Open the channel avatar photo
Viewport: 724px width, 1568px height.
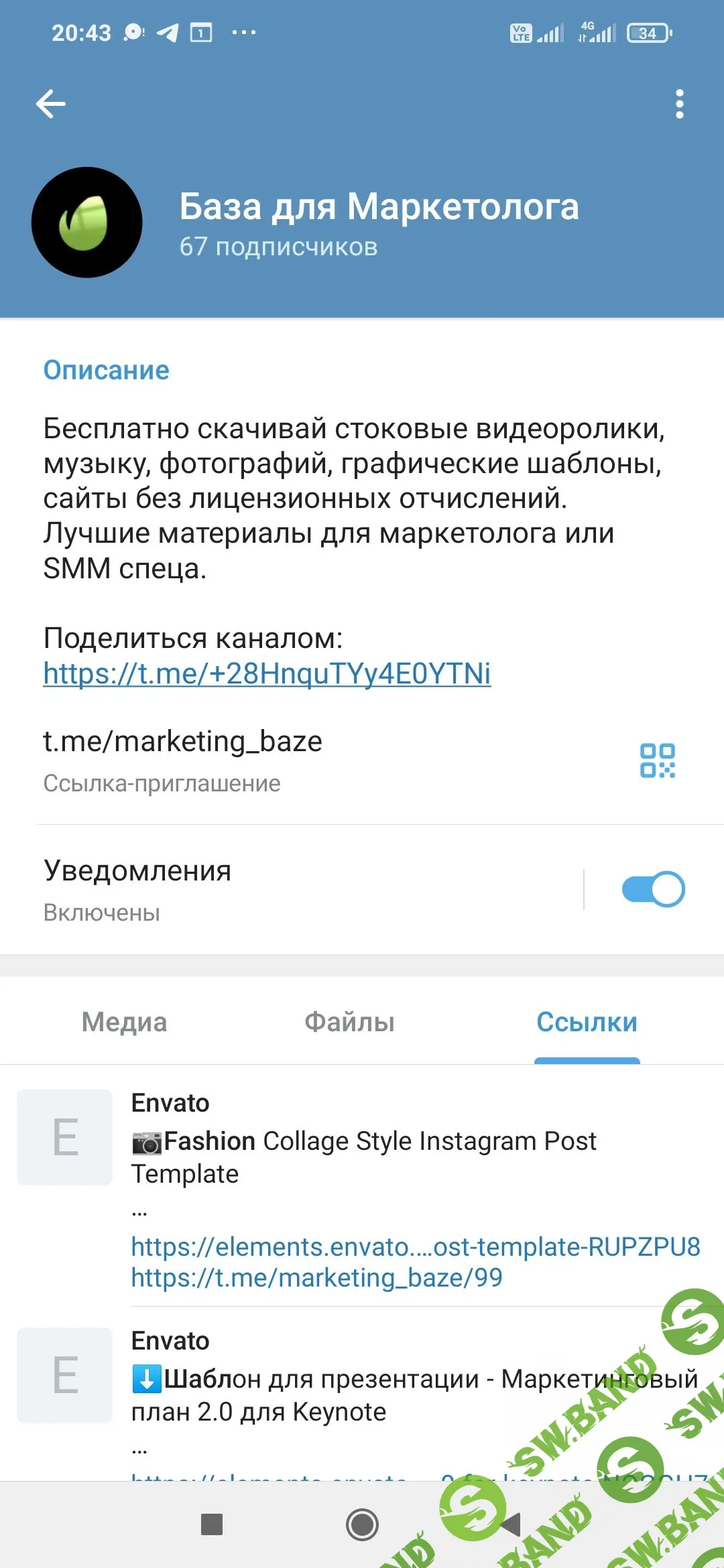click(x=86, y=222)
